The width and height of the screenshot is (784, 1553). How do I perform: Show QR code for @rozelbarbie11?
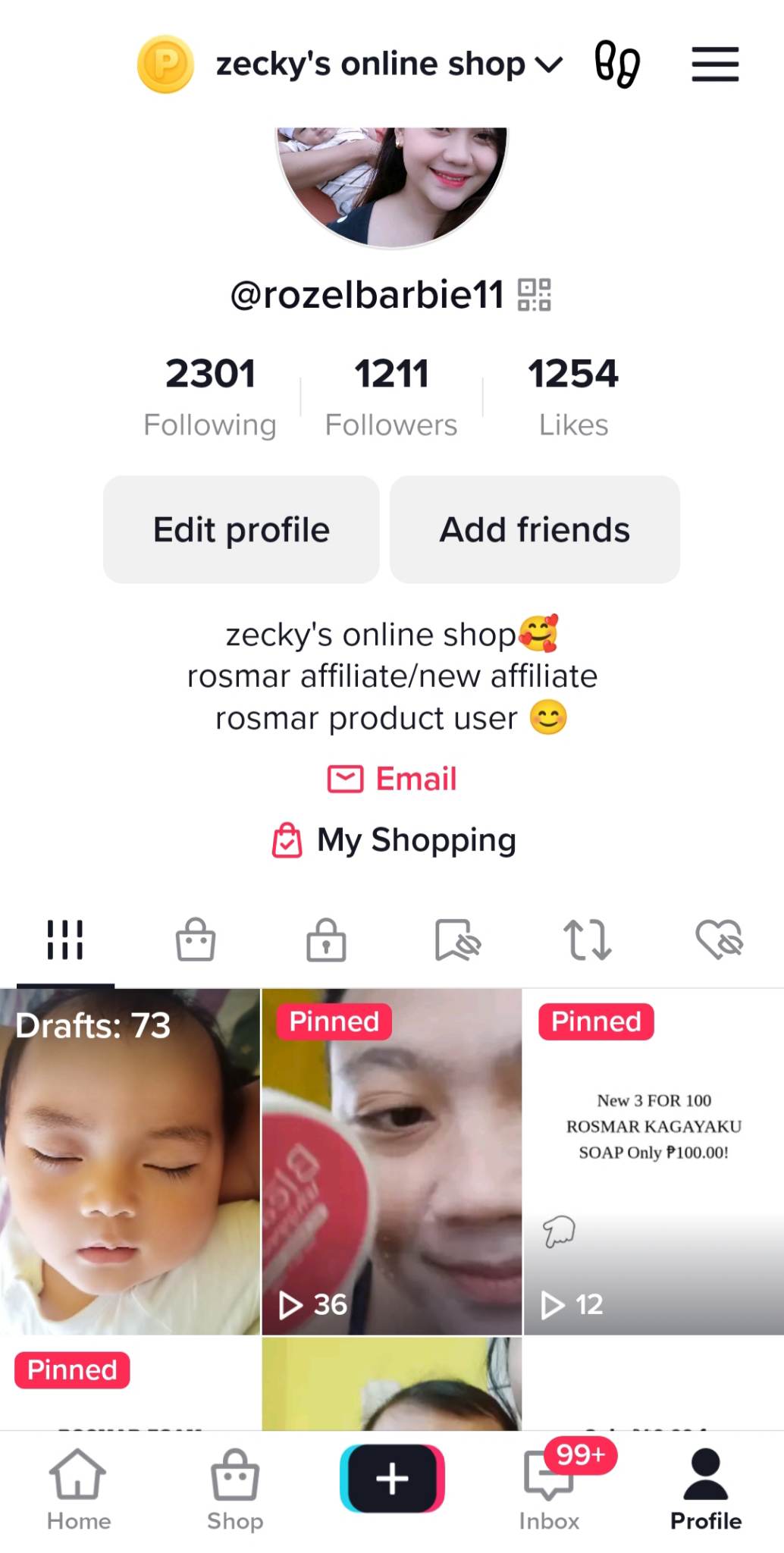tap(535, 295)
